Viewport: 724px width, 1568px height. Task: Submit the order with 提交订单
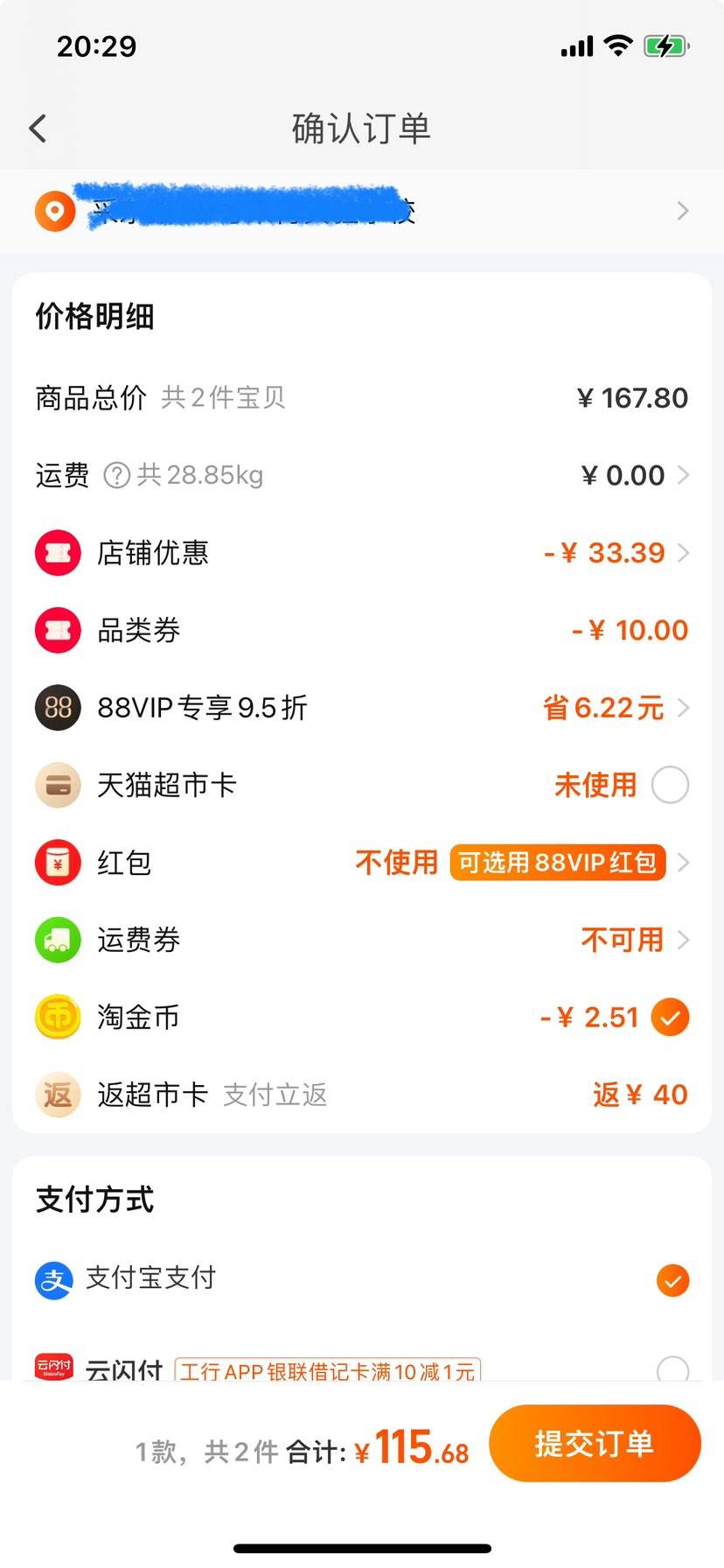595,1444
